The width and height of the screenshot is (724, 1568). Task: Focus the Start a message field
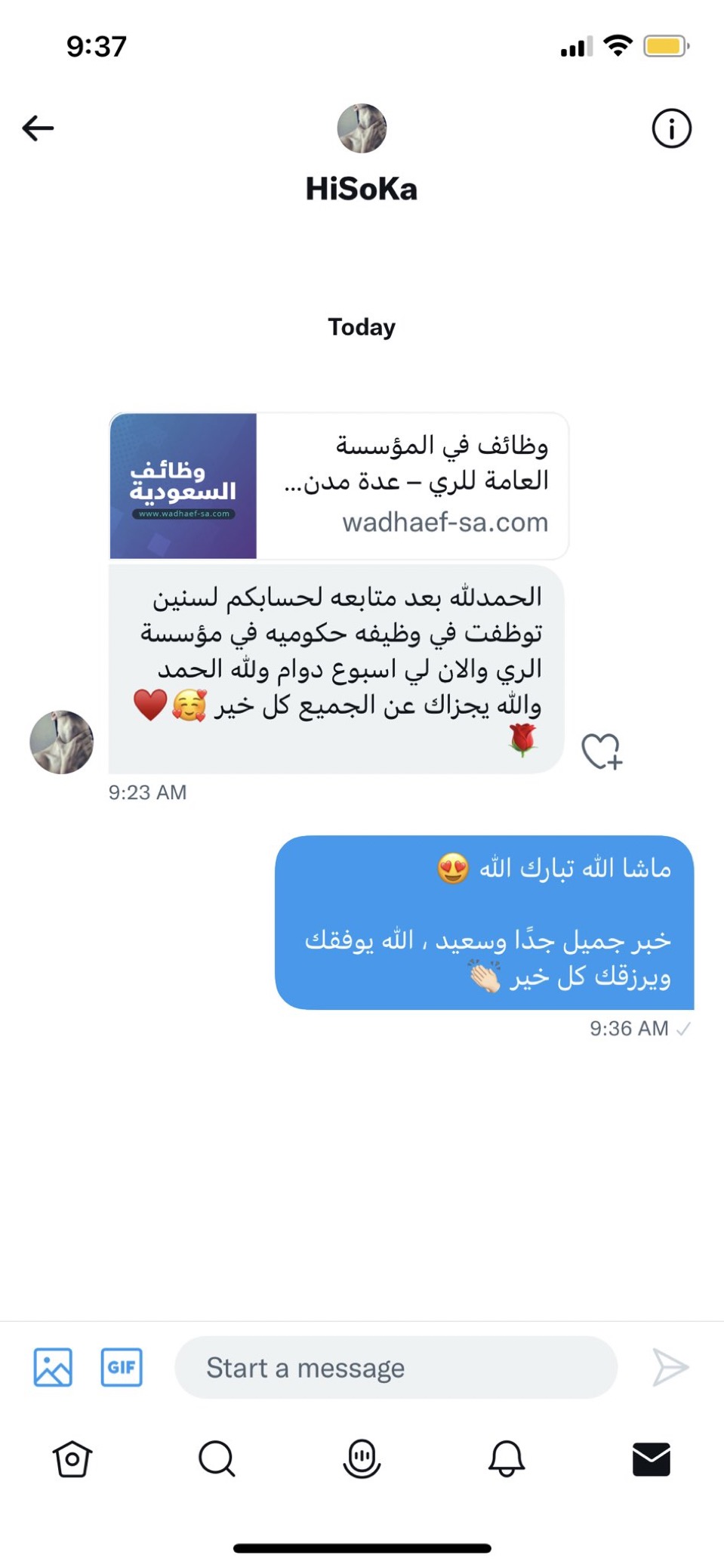pos(396,1367)
